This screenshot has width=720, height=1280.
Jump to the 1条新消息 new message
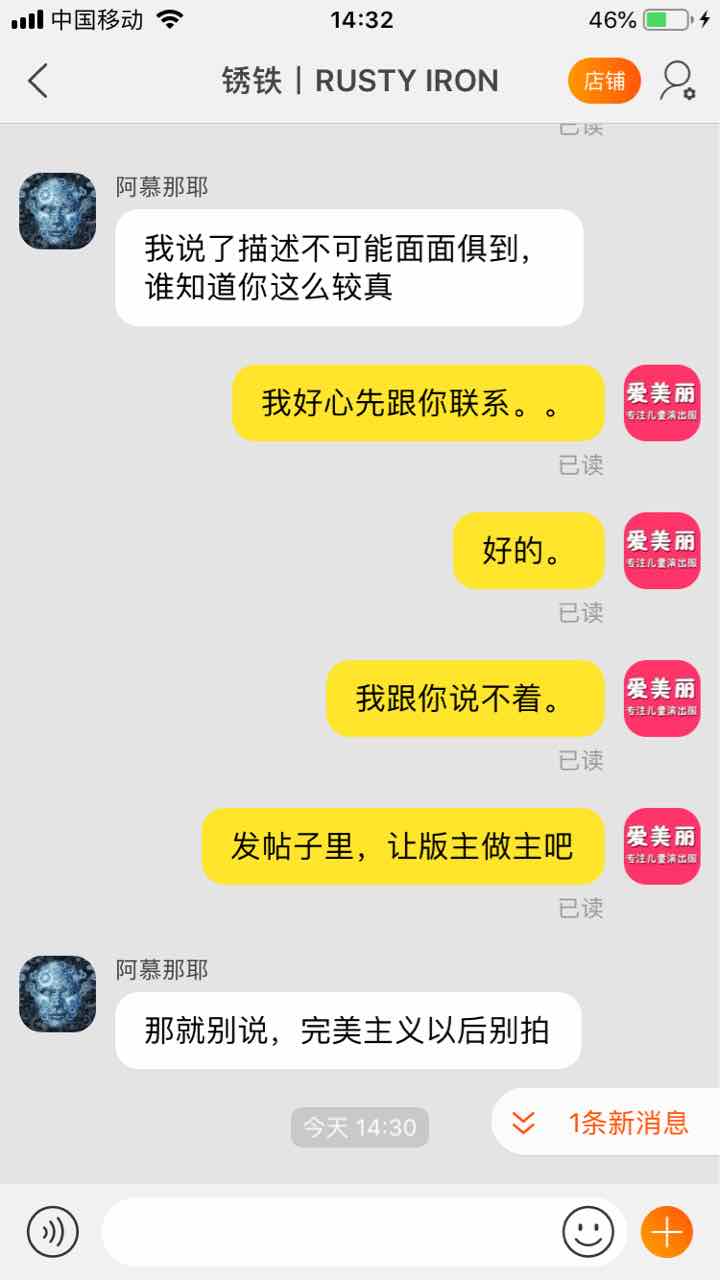607,1122
